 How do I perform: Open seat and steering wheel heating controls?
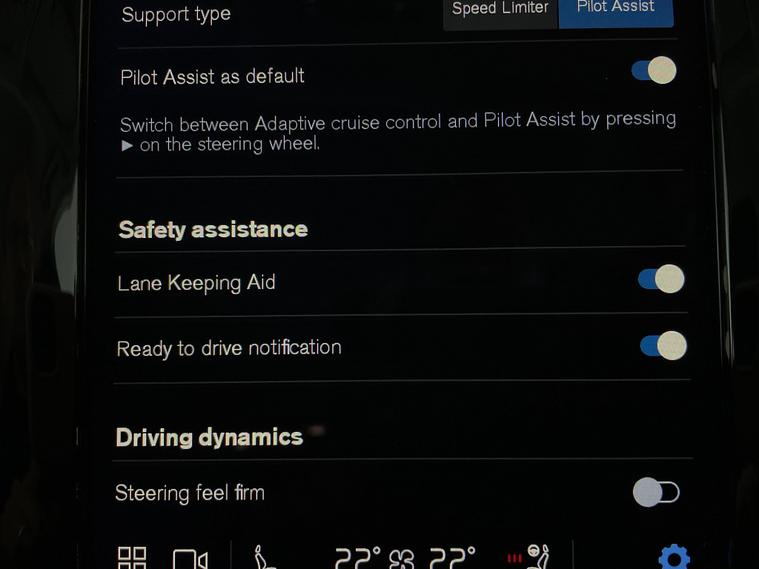pyautogui.click(x=529, y=555)
